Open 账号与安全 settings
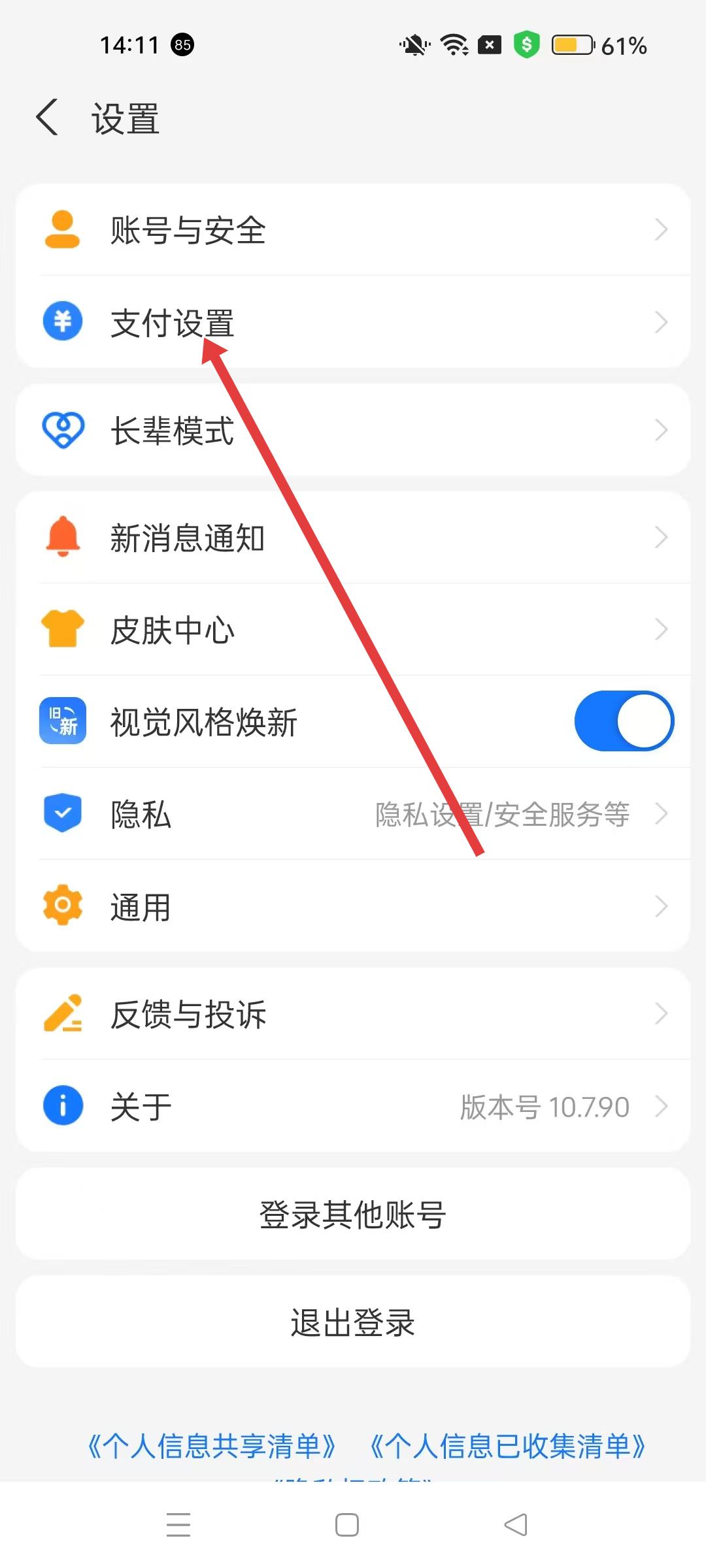Viewport: 706px width, 1568px height. coord(353,230)
